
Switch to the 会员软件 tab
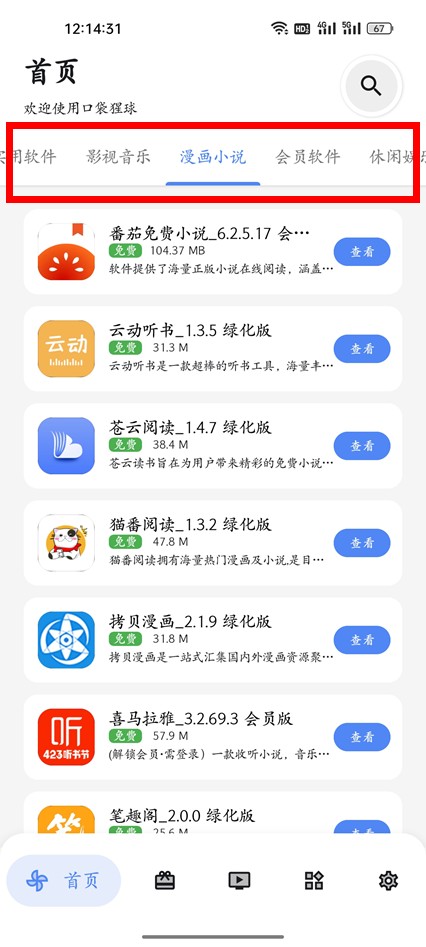(308, 157)
